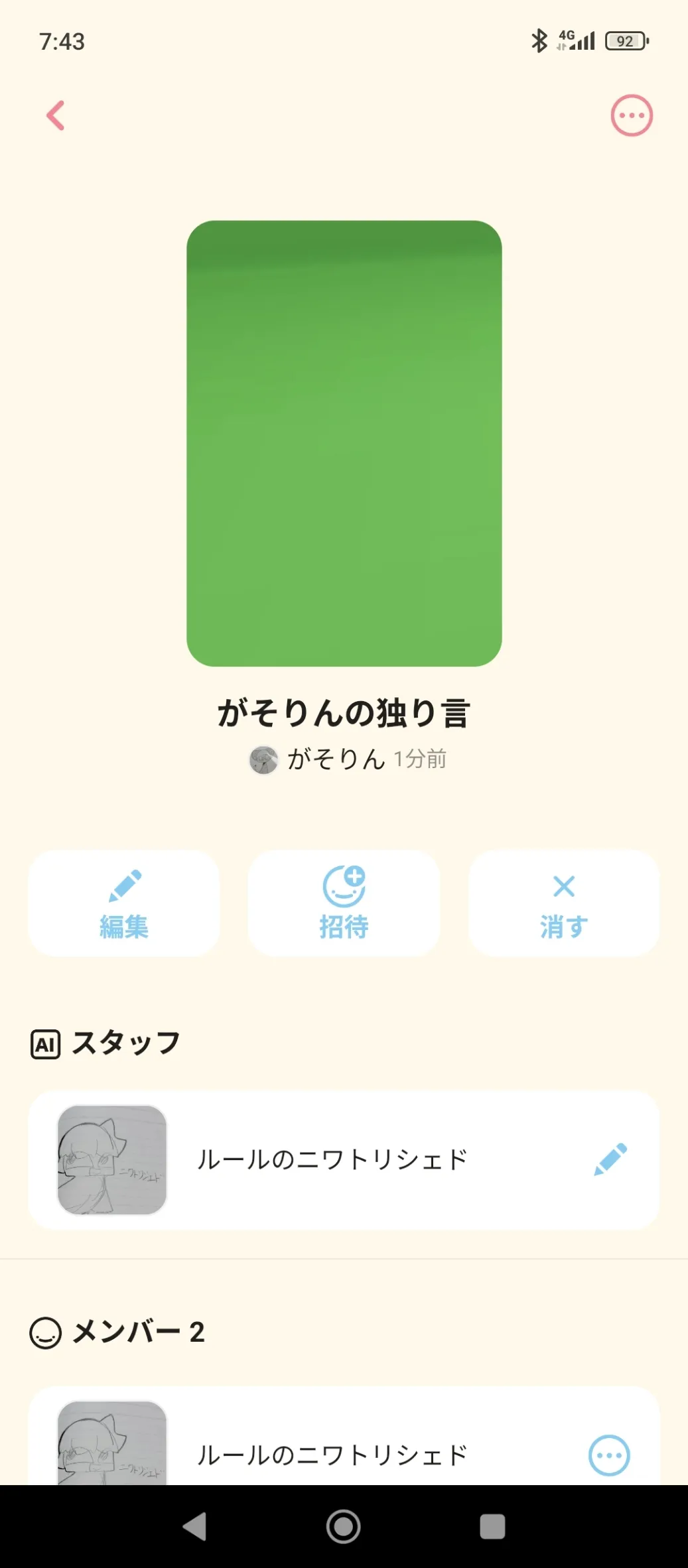688x1568 pixels.
Task: Return to the home screen
Action: 344,1526
